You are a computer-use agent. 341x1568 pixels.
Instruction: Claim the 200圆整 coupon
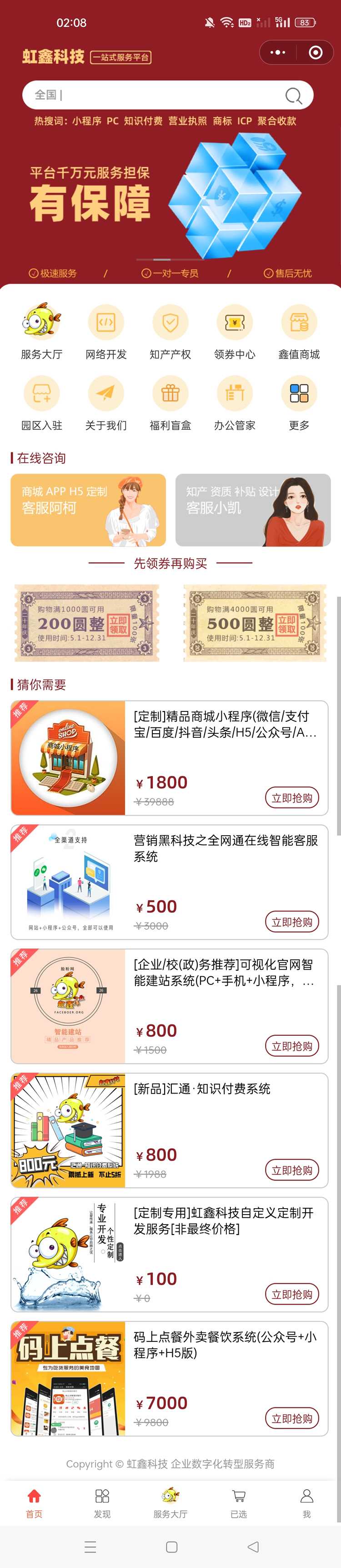[x=118, y=624]
